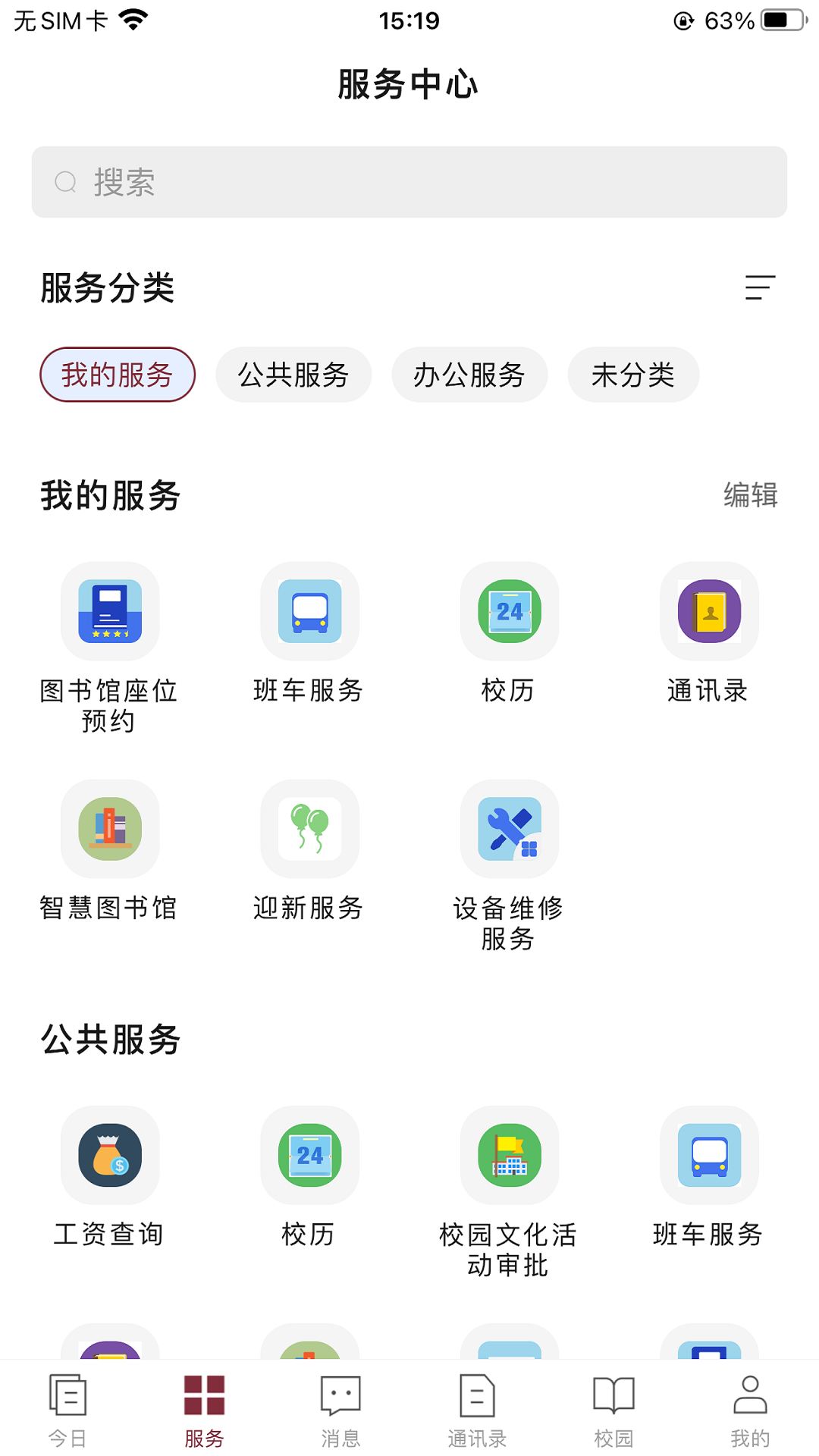Image resolution: width=819 pixels, height=1456 pixels.
Task: Select the 办公服务 category chip
Action: tap(469, 374)
